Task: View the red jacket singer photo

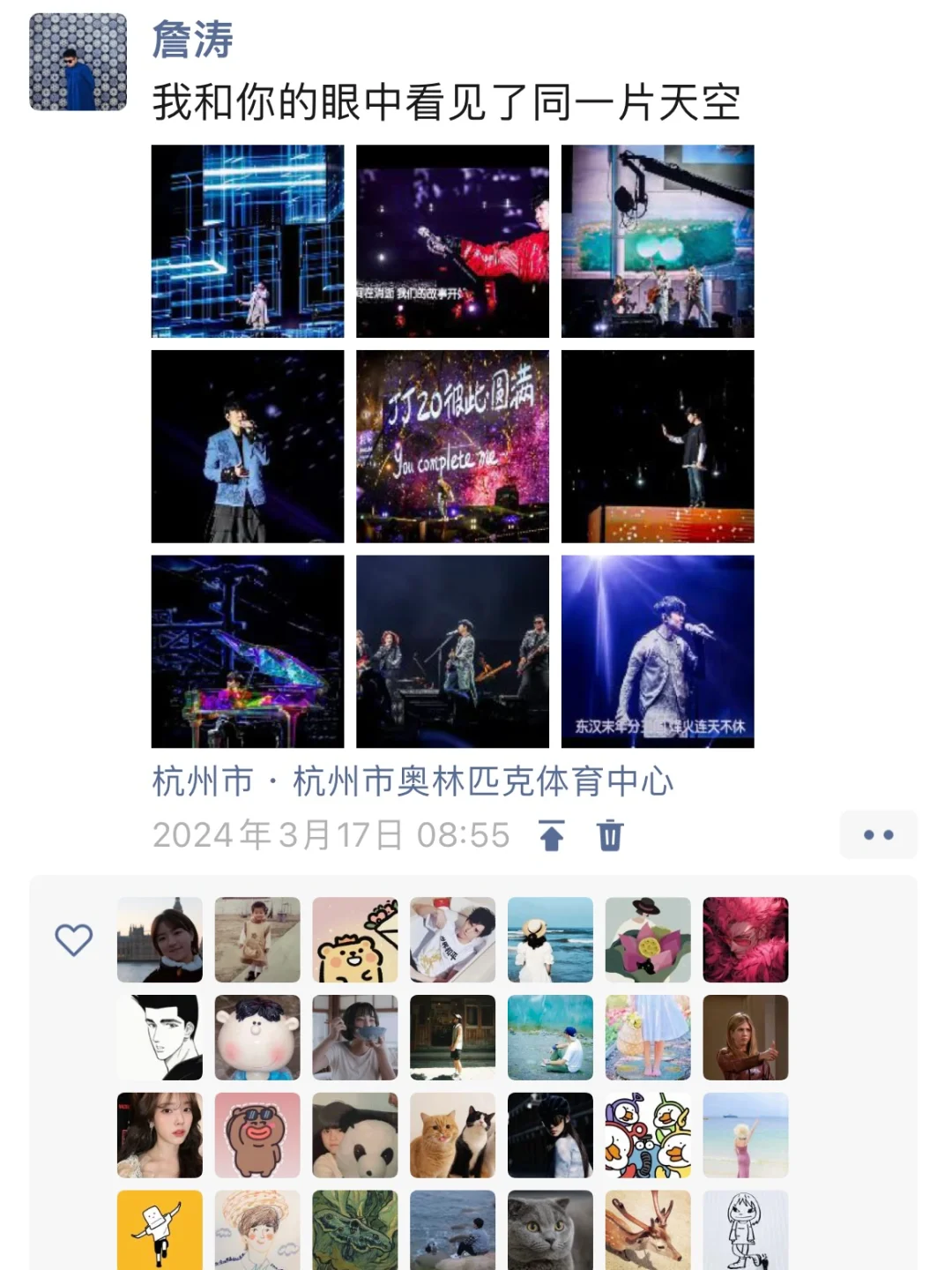Action: [x=452, y=242]
